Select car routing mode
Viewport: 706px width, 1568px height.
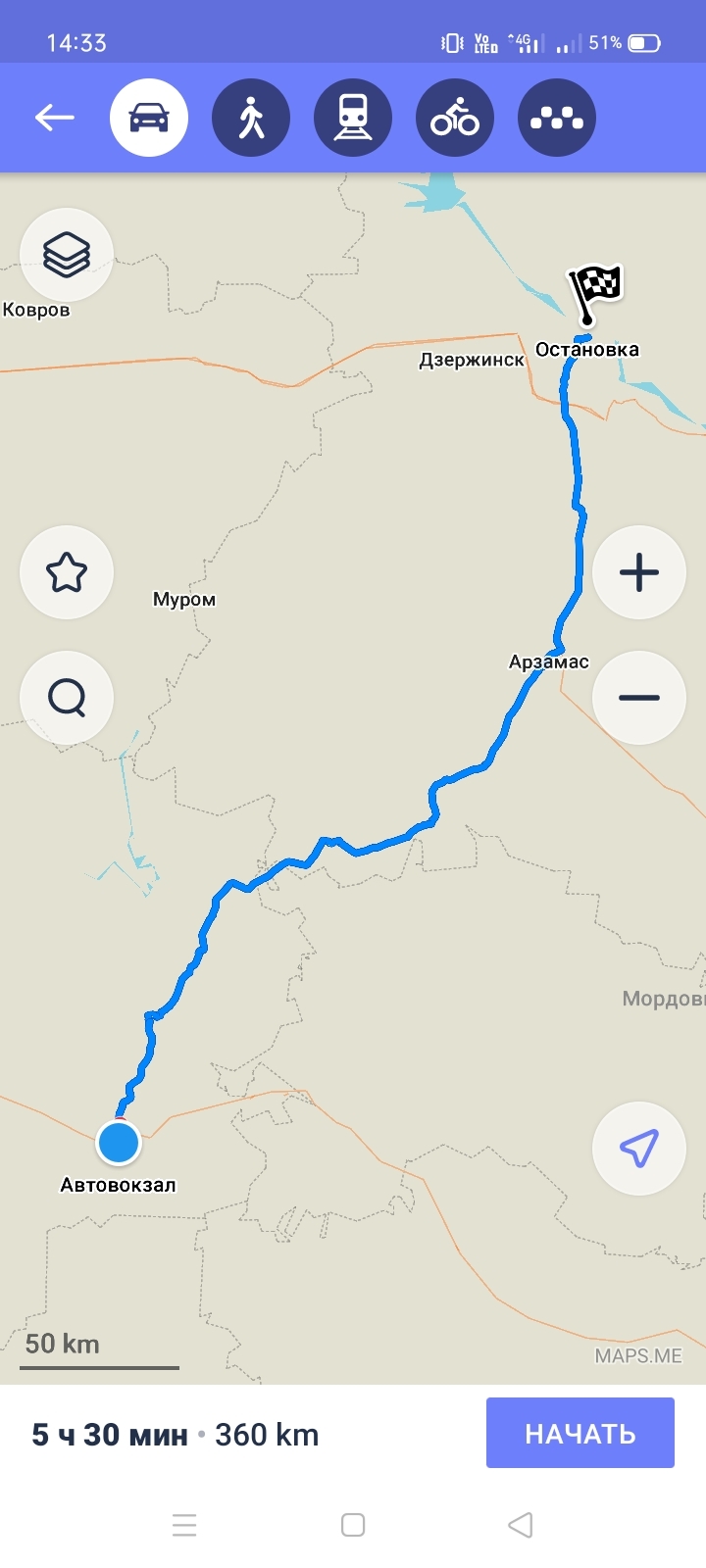[x=149, y=119]
